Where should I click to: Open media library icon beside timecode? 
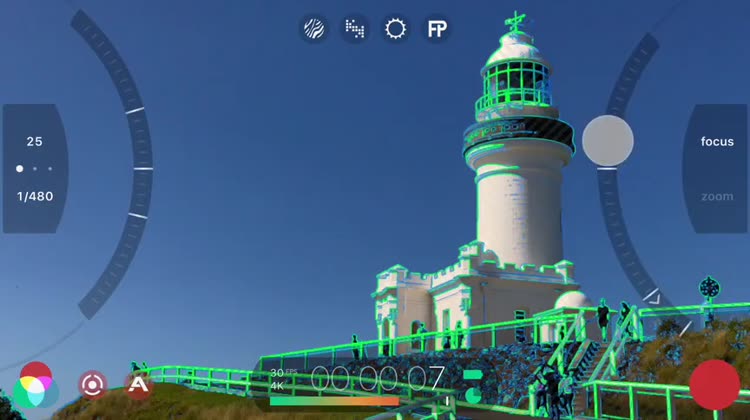473,375
